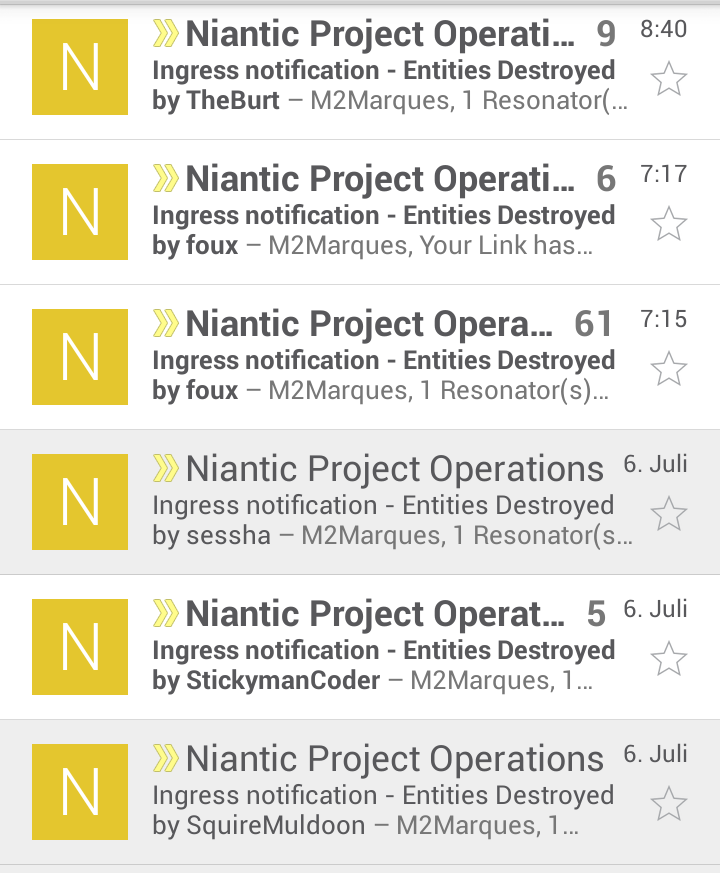Star the 8:40 email about TheBurt
Screen dimensions: 720x873
click(668, 79)
